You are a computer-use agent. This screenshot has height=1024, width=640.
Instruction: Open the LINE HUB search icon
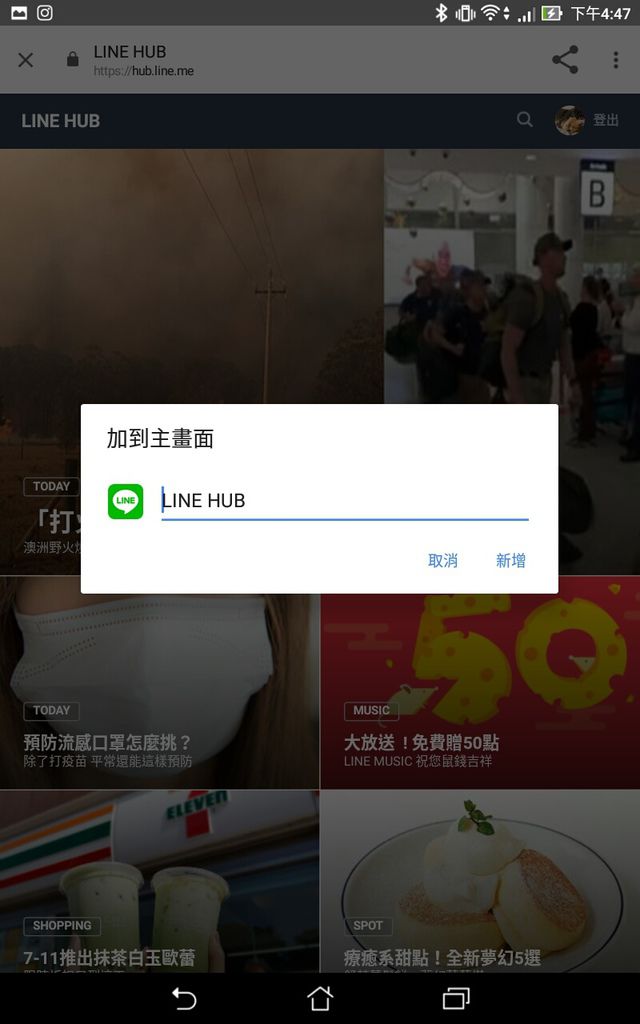click(524, 120)
